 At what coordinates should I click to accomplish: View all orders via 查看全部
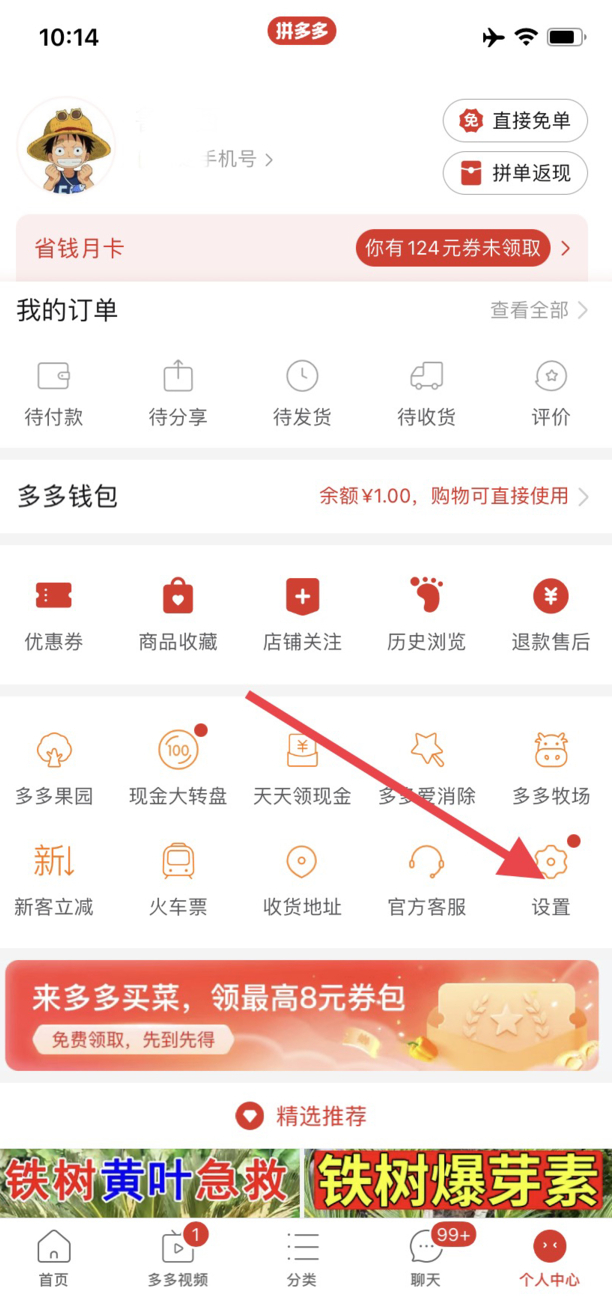(x=538, y=310)
